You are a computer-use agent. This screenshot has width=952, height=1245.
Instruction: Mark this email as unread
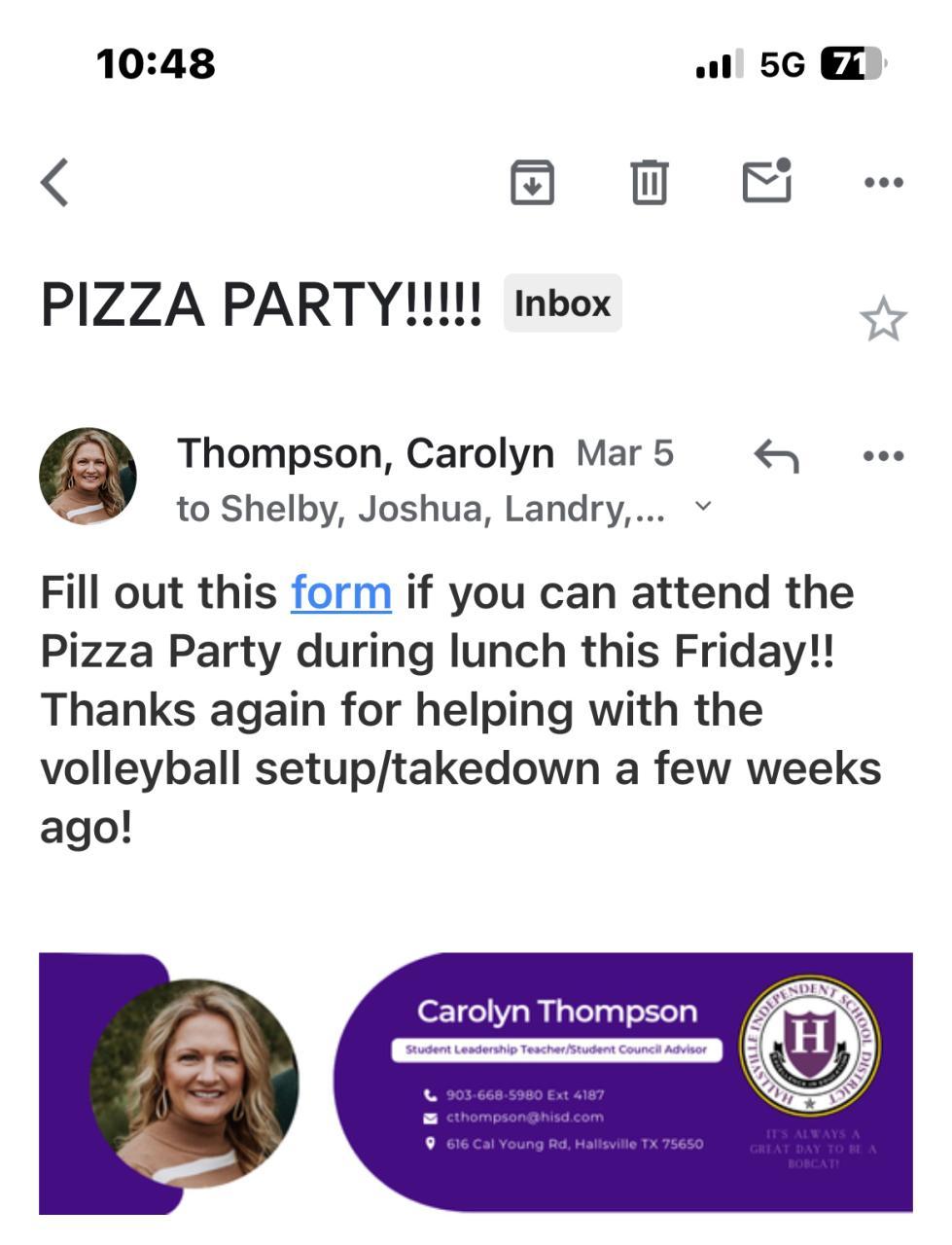(x=766, y=181)
